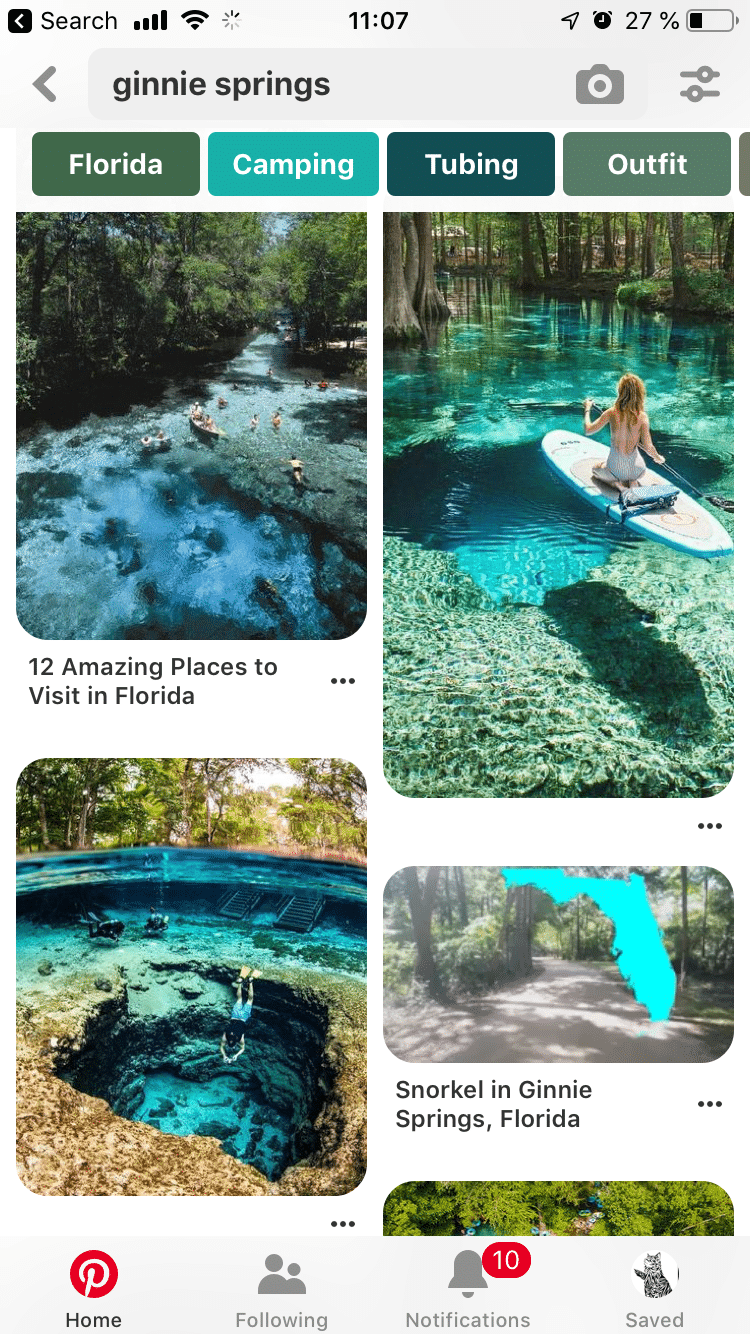Filter results by Camping
This screenshot has height=1334, width=750.
293,164
